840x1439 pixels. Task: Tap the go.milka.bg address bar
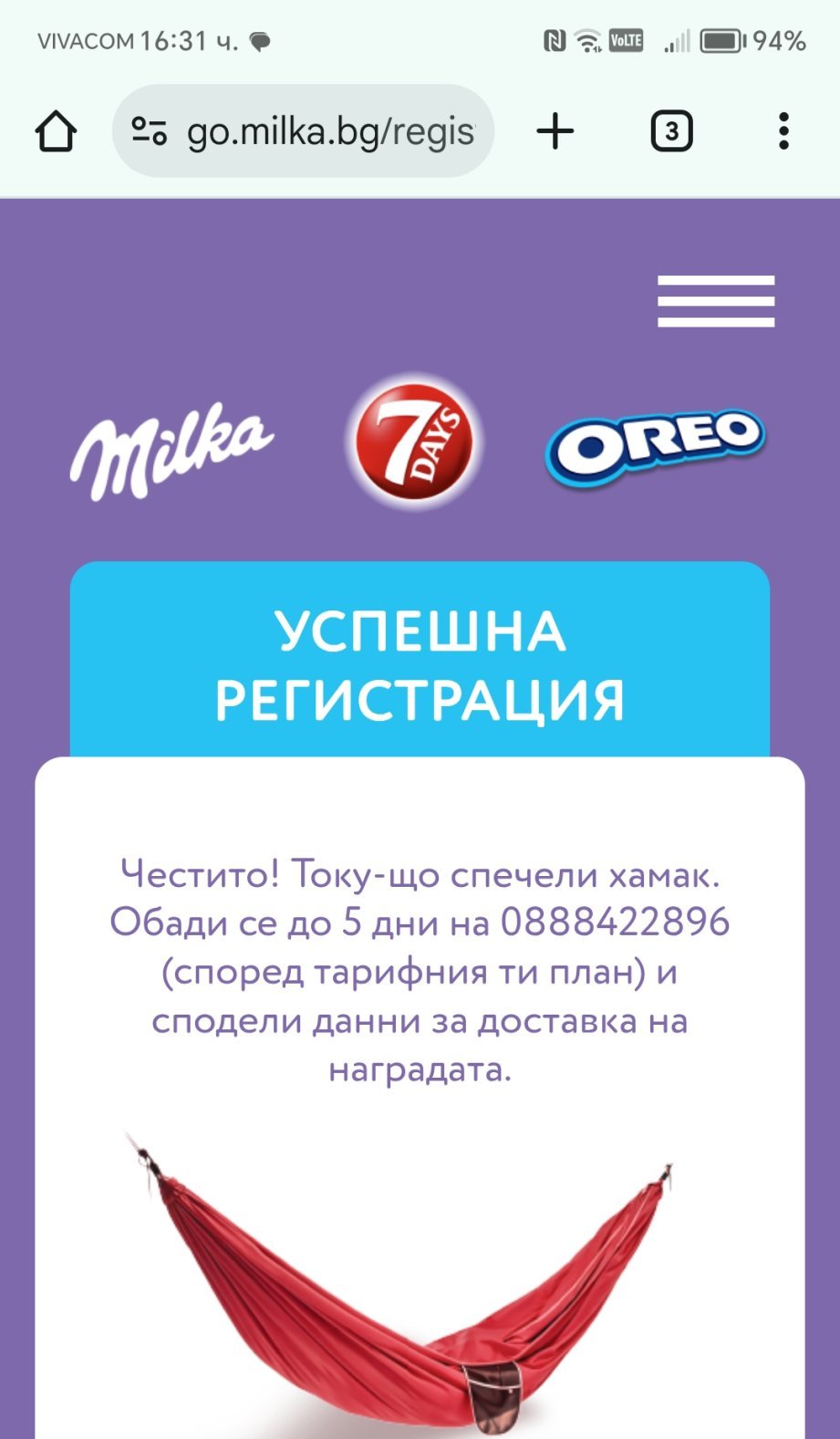click(330, 131)
